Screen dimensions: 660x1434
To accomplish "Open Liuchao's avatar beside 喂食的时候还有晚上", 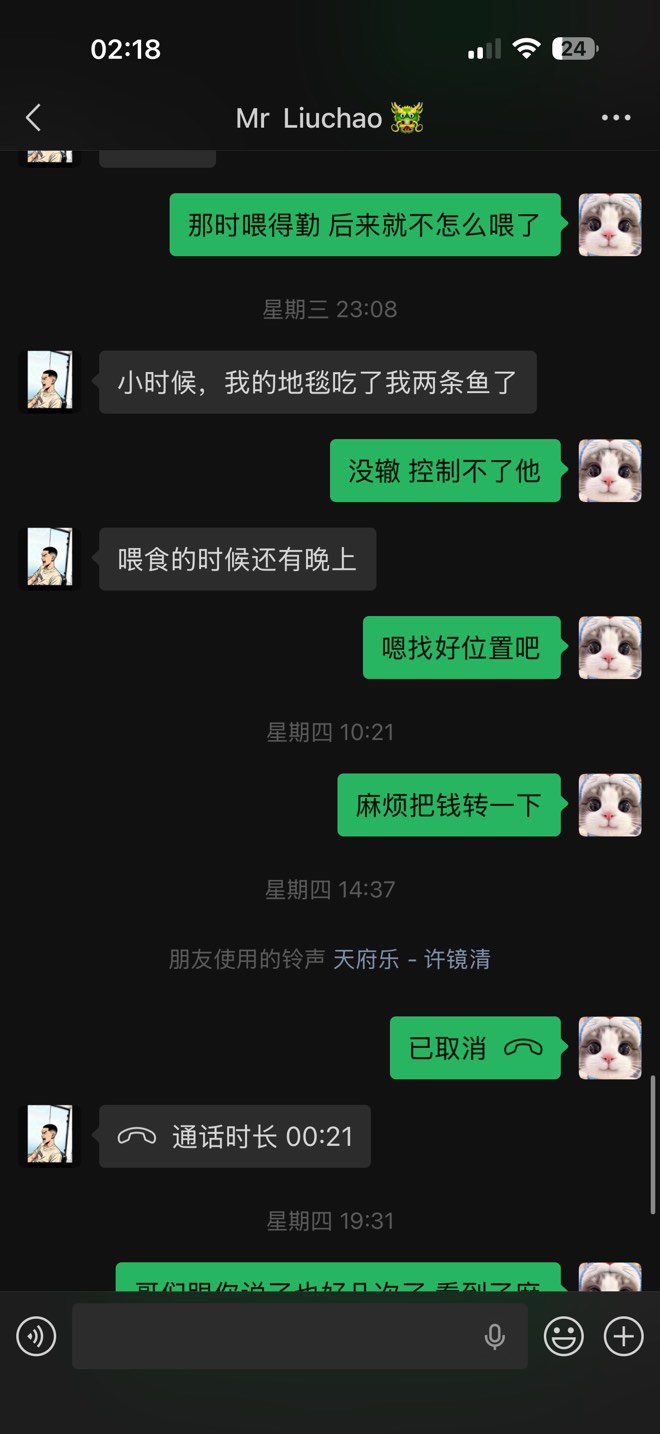I will pyautogui.click(x=49, y=558).
